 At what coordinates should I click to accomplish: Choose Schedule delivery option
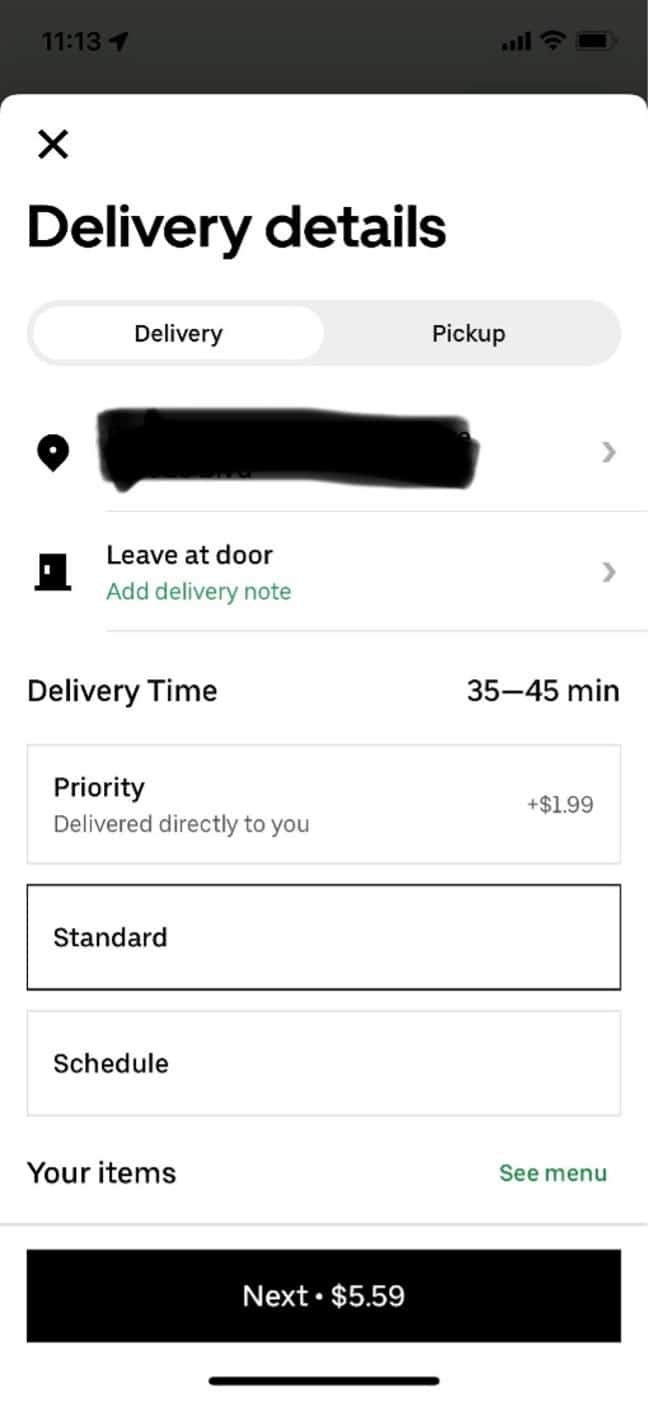click(x=324, y=1063)
